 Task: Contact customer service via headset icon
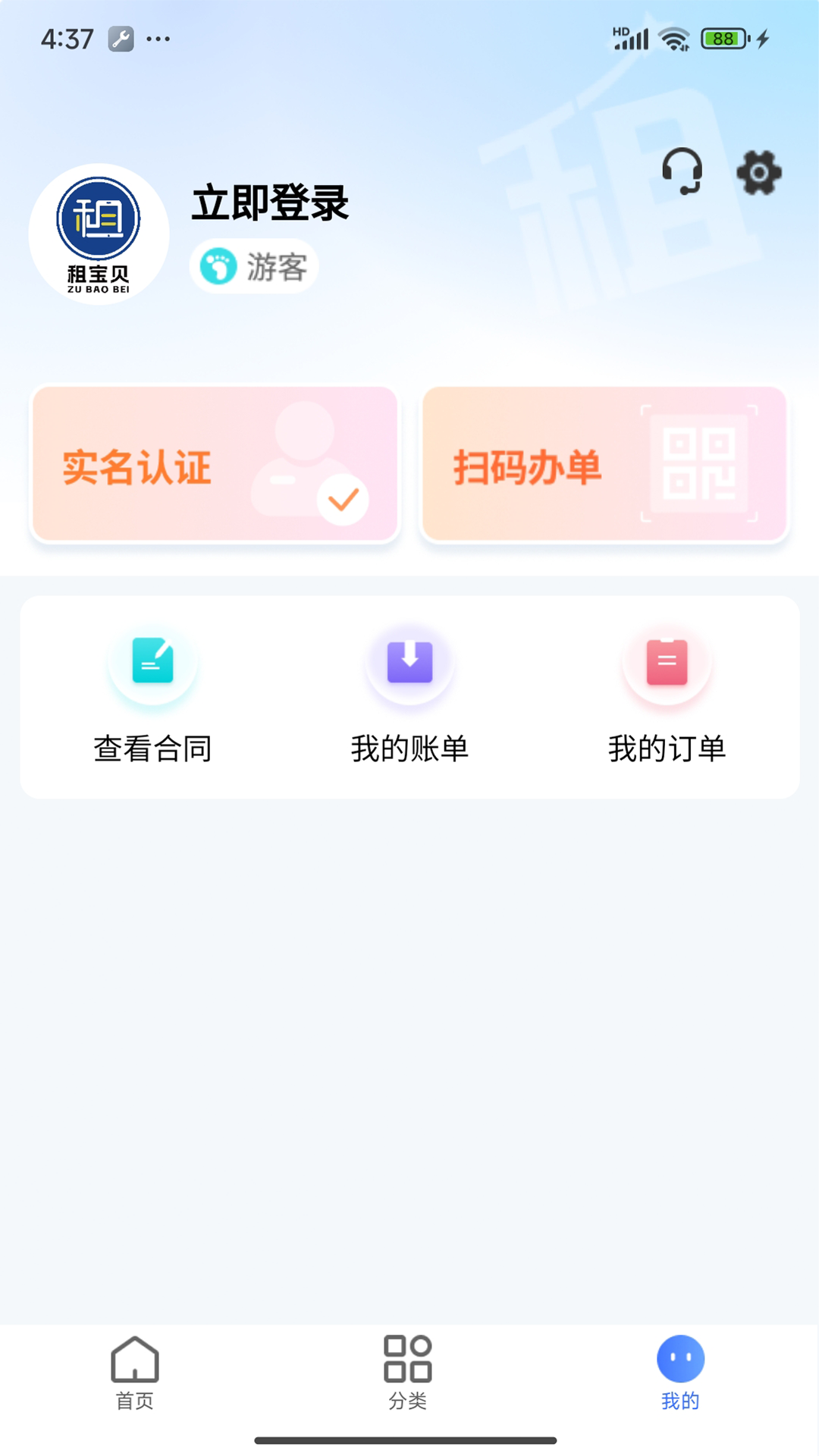coord(682,171)
